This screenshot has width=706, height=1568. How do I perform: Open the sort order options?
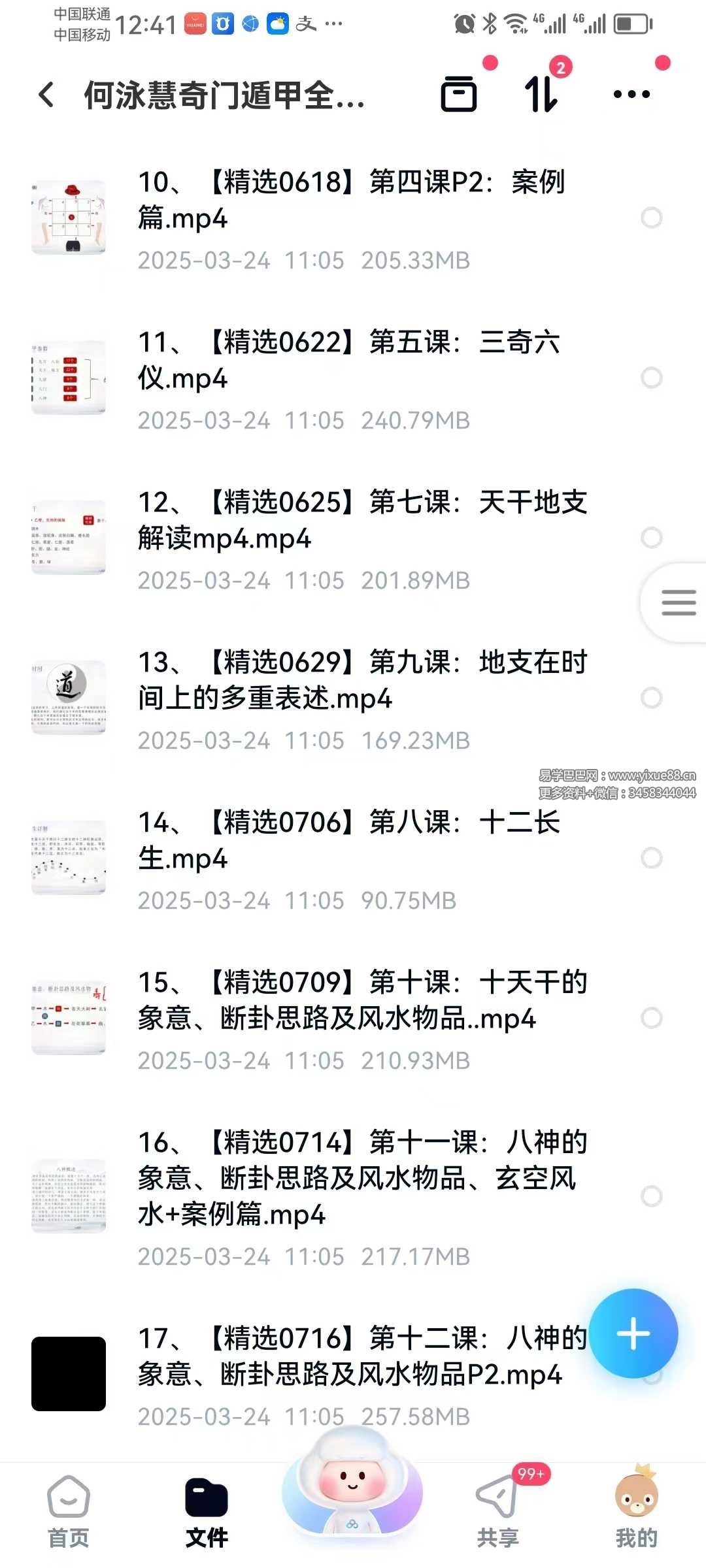coord(542,94)
